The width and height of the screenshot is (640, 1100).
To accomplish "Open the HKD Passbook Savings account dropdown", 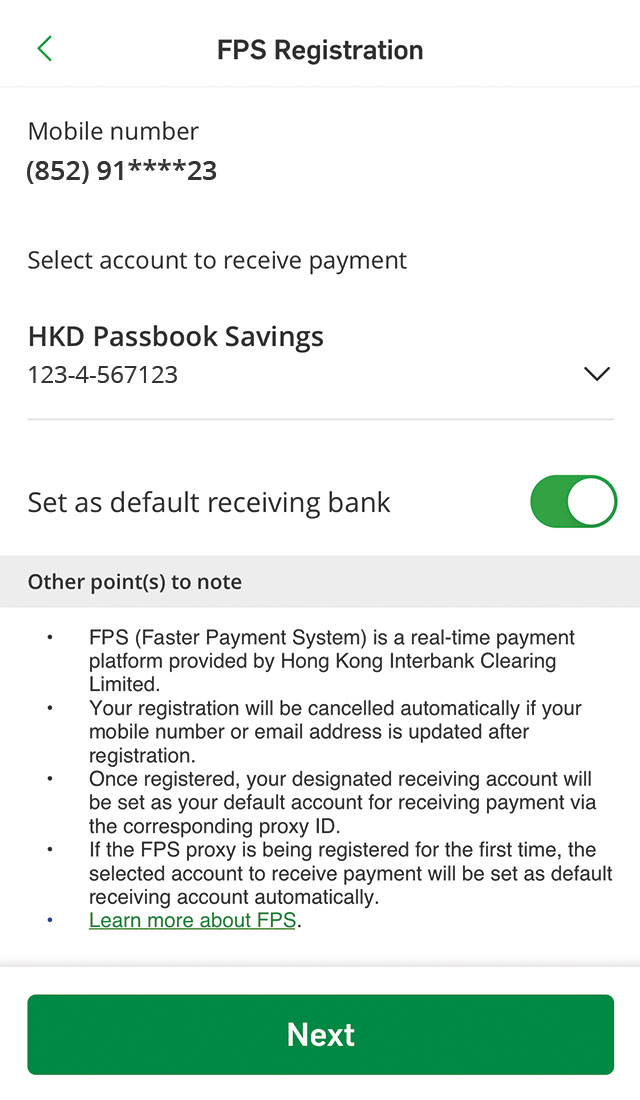I will click(x=320, y=355).
